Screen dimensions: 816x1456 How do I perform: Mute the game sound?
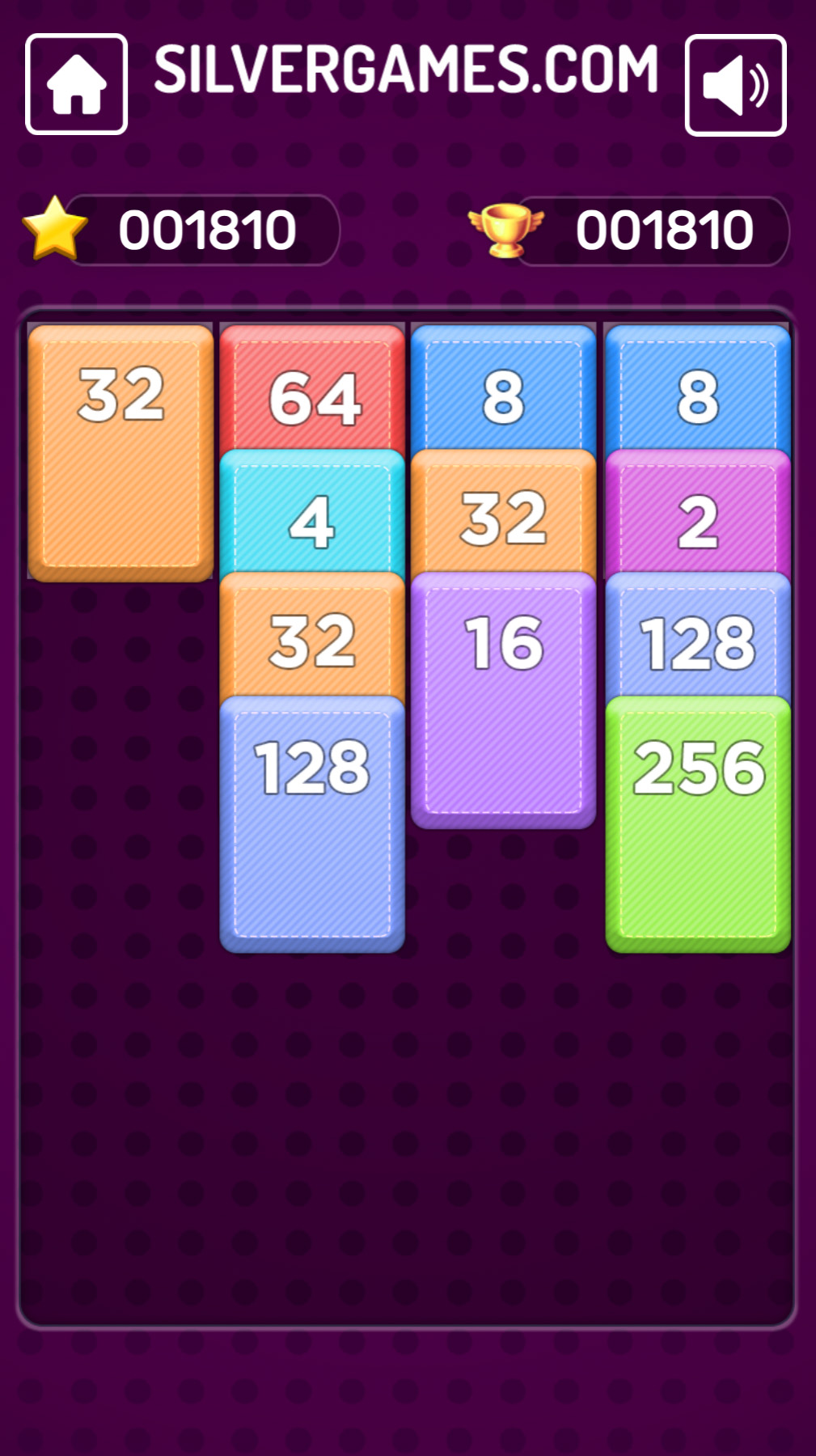click(x=734, y=85)
